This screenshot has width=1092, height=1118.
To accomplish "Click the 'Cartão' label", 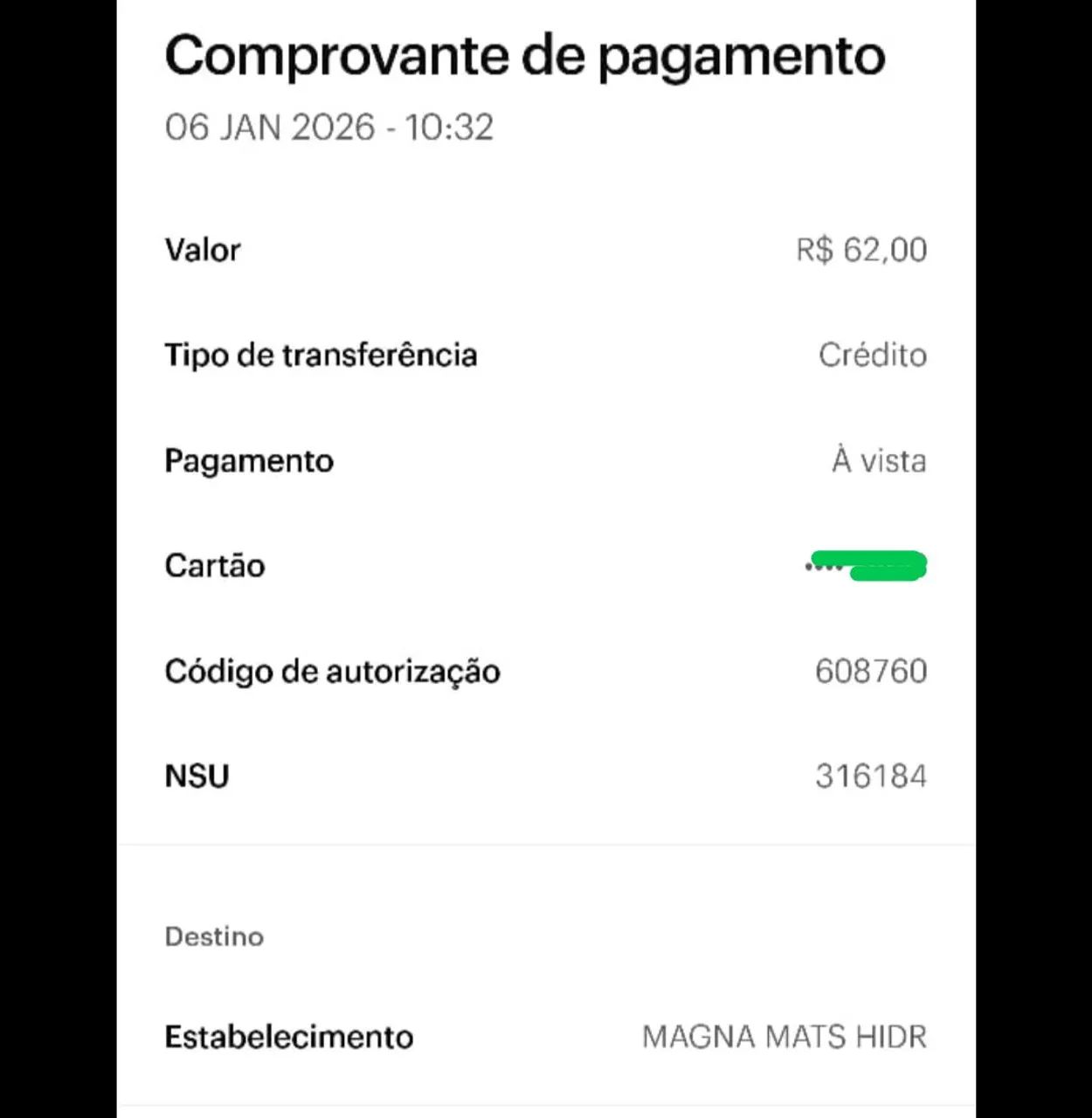I will point(215,566).
